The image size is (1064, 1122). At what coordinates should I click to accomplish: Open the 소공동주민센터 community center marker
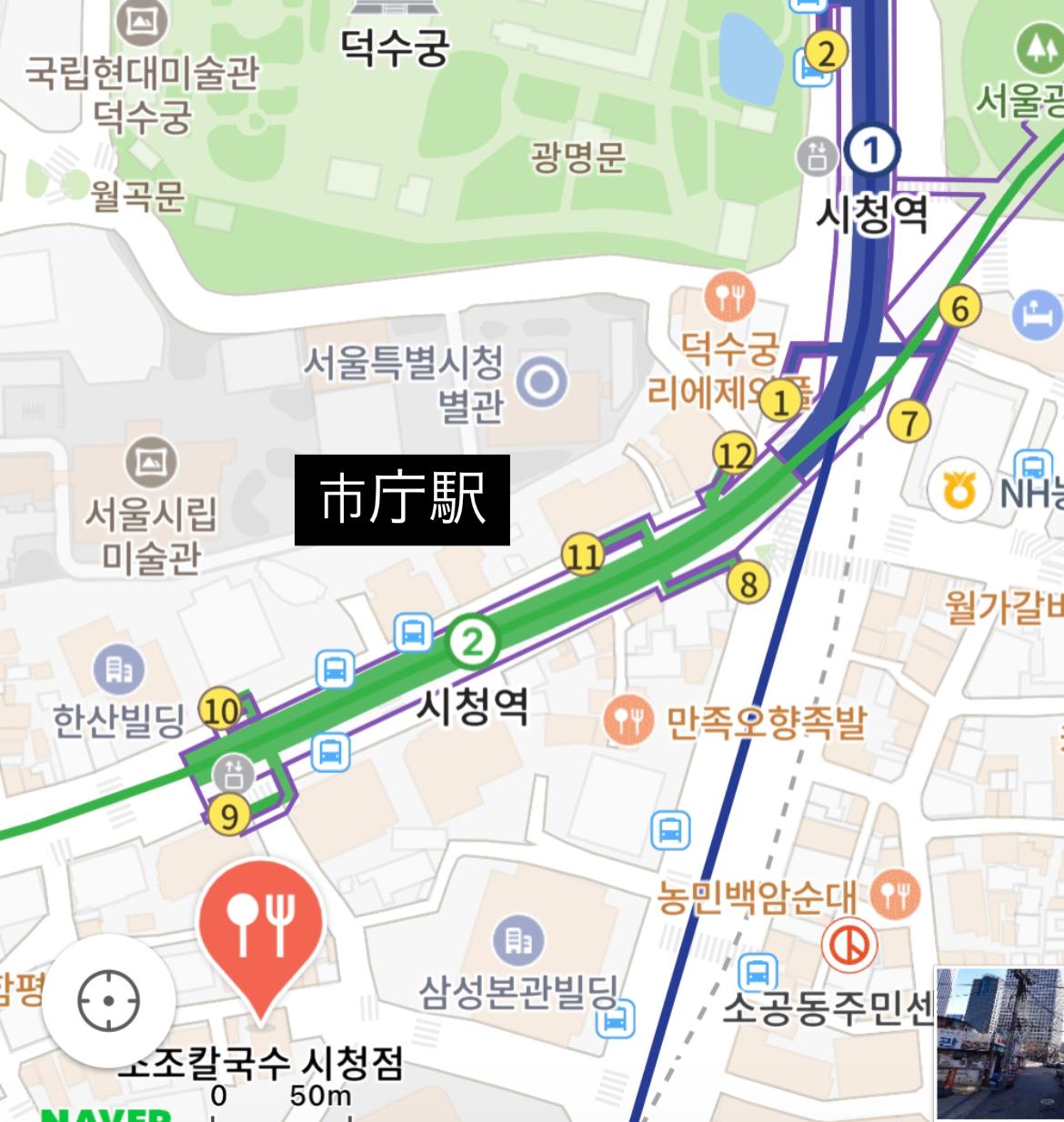click(849, 947)
